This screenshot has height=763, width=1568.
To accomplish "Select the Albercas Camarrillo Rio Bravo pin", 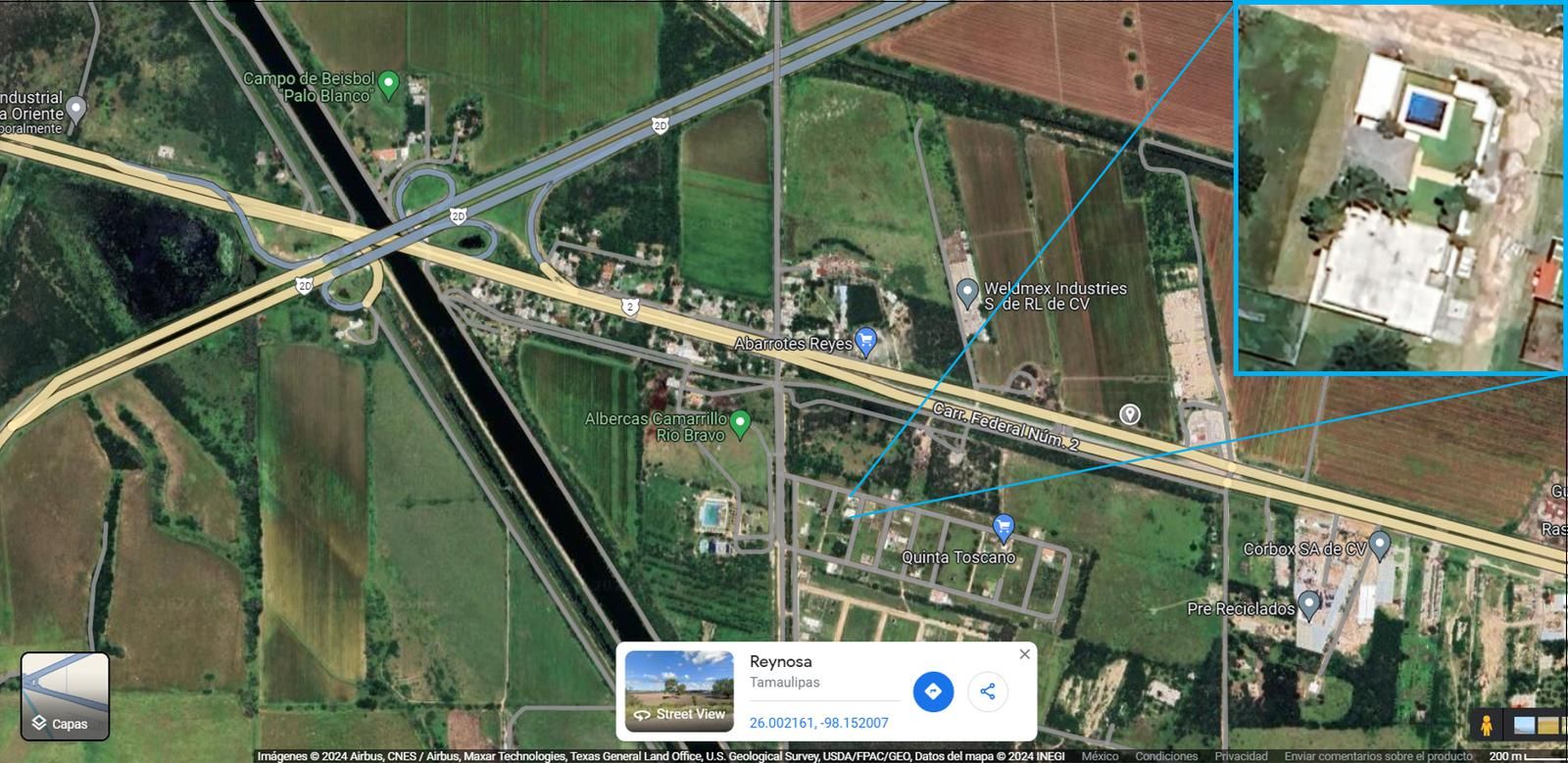I will [741, 422].
